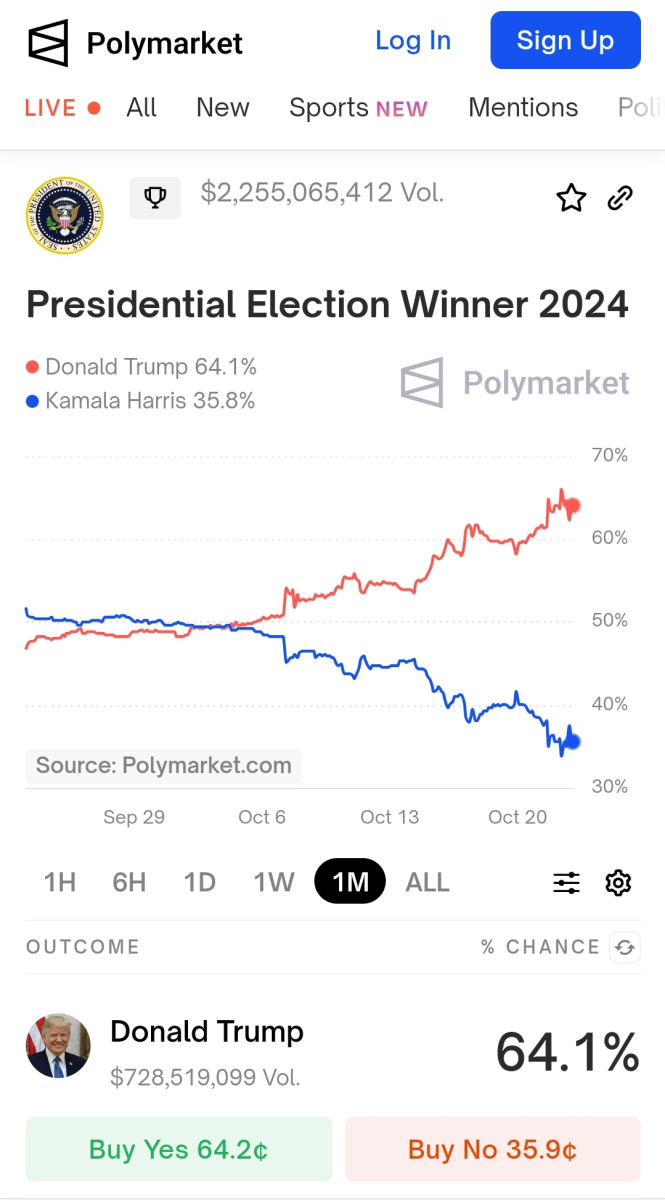The image size is (665, 1200).
Task: Switch chart to 1W range
Action: [x=273, y=883]
